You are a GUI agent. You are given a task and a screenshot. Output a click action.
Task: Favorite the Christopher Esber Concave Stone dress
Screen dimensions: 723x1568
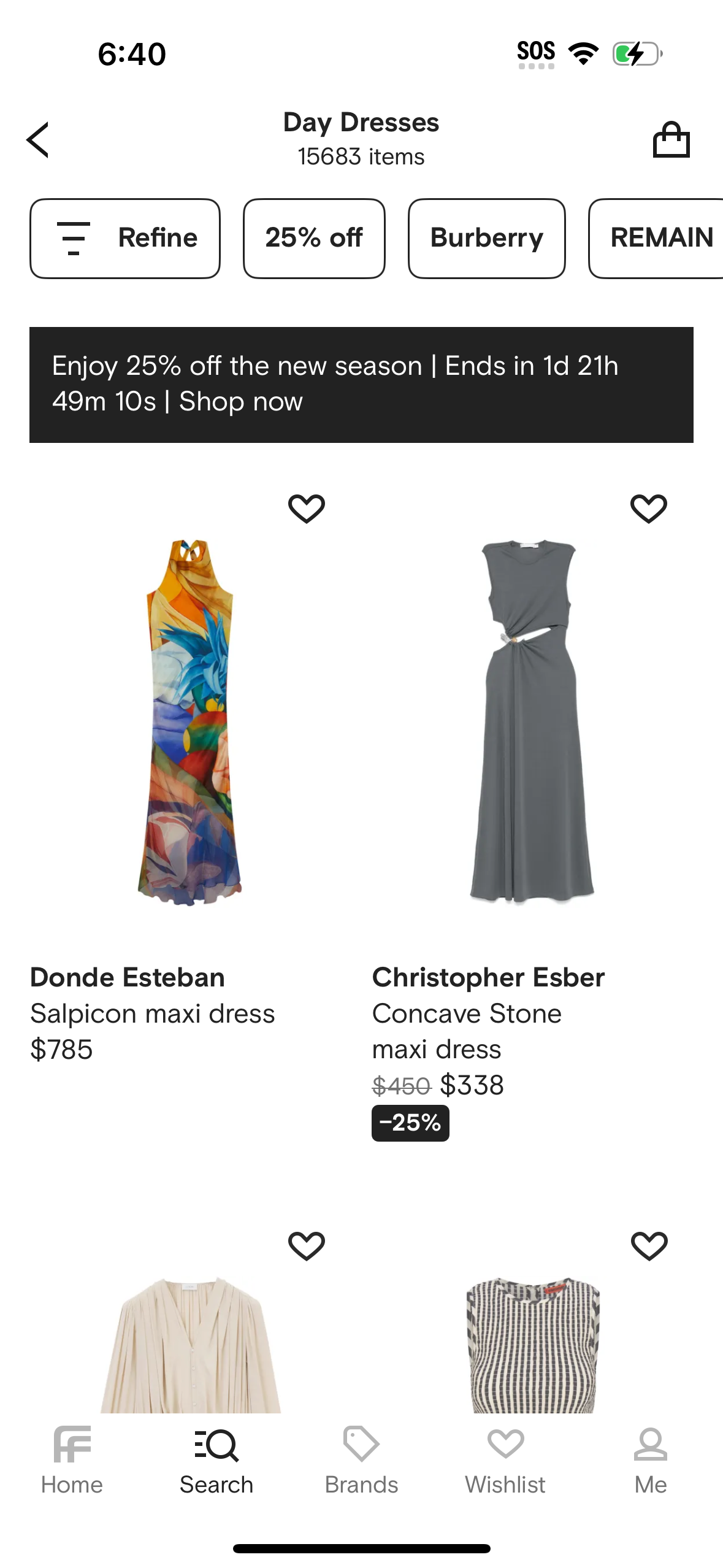click(x=649, y=508)
